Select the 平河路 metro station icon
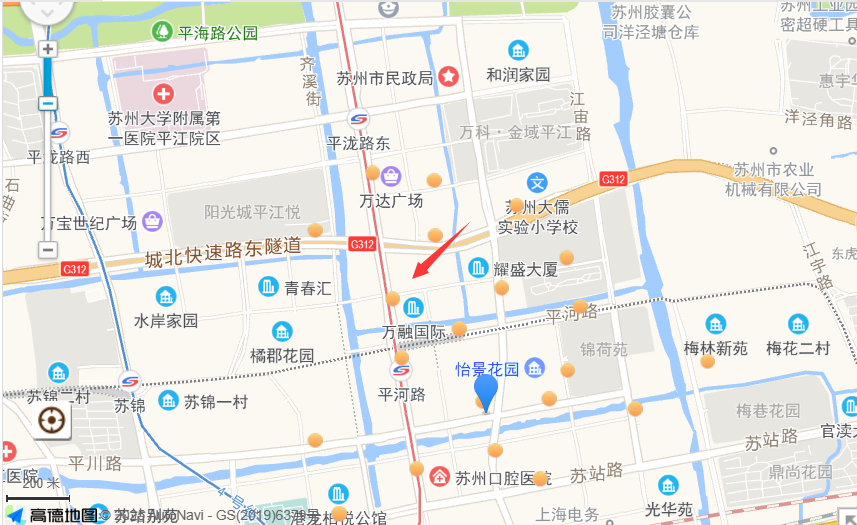 tap(401, 371)
